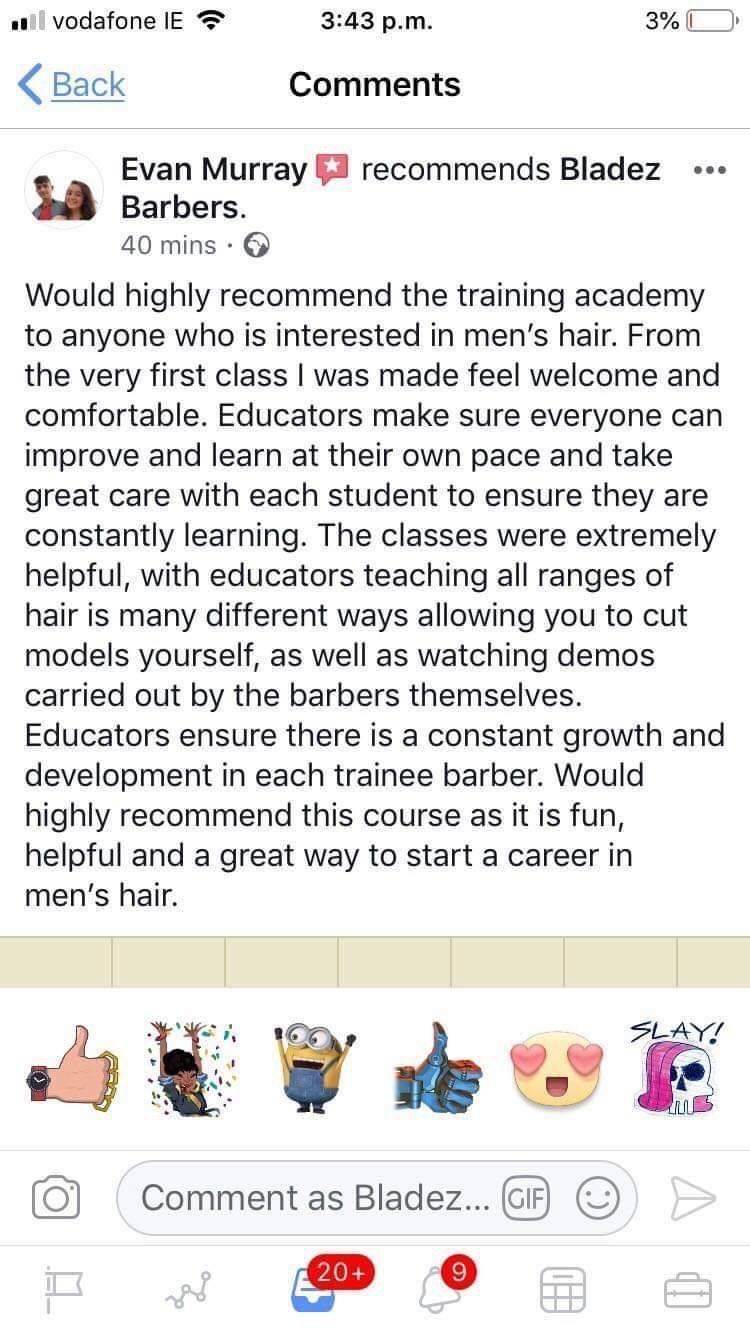Open the inbox with 20+ badge
The image size is (750, 1334).
(315, 1288)
